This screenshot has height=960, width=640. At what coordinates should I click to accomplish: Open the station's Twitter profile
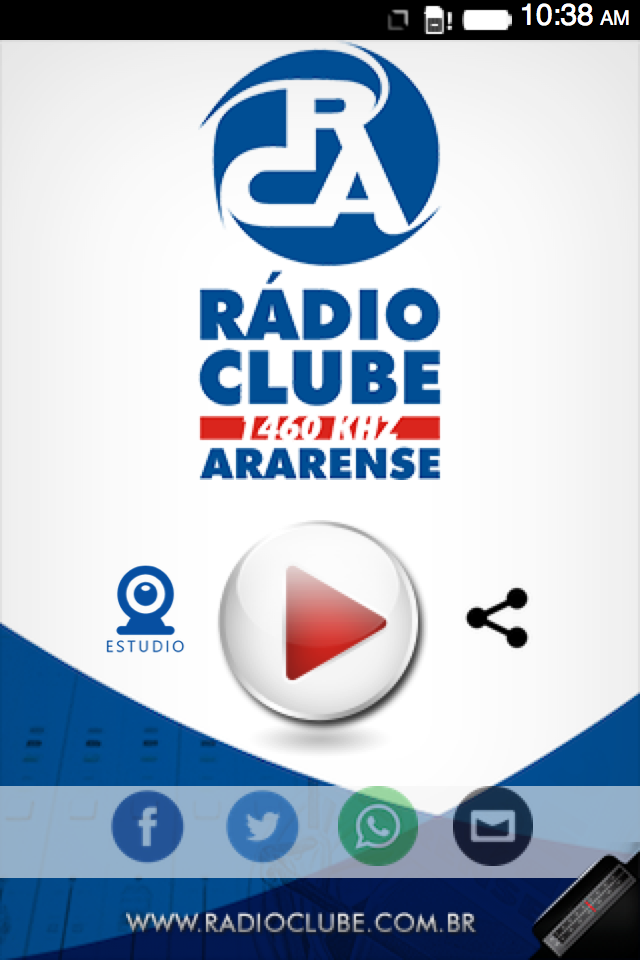point(262,826)
